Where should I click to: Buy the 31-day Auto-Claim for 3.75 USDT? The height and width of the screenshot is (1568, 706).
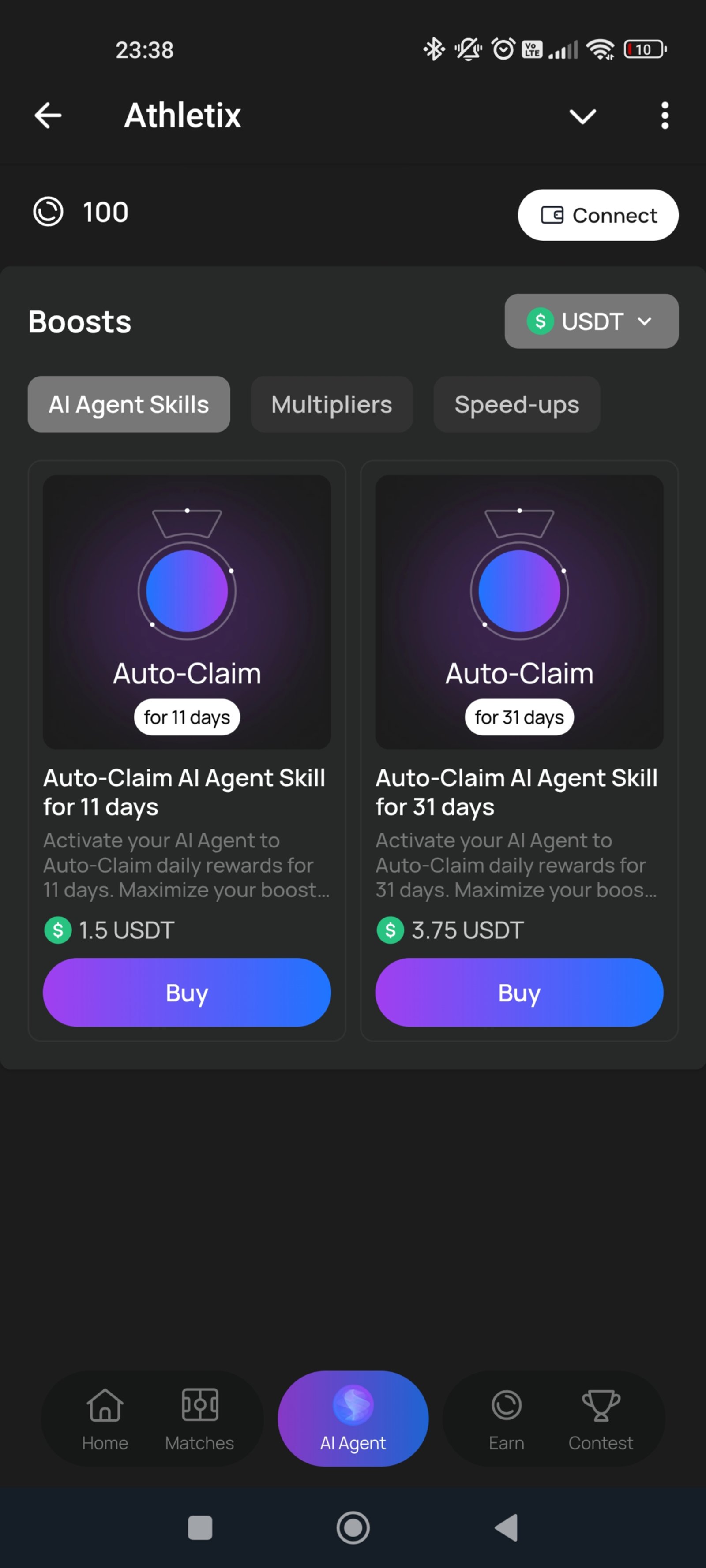(519, 993)
